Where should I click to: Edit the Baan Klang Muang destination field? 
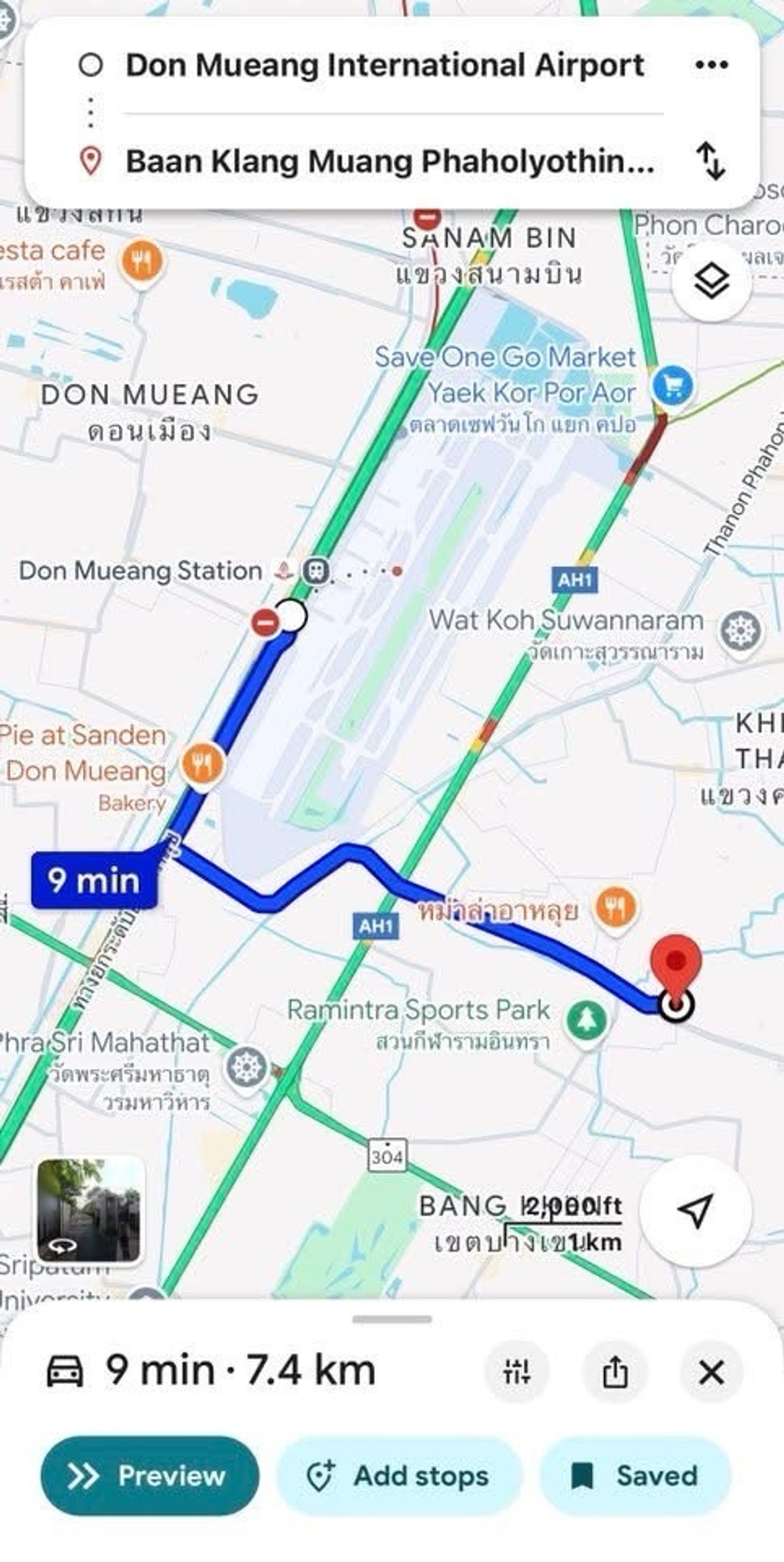coord(389,161)
